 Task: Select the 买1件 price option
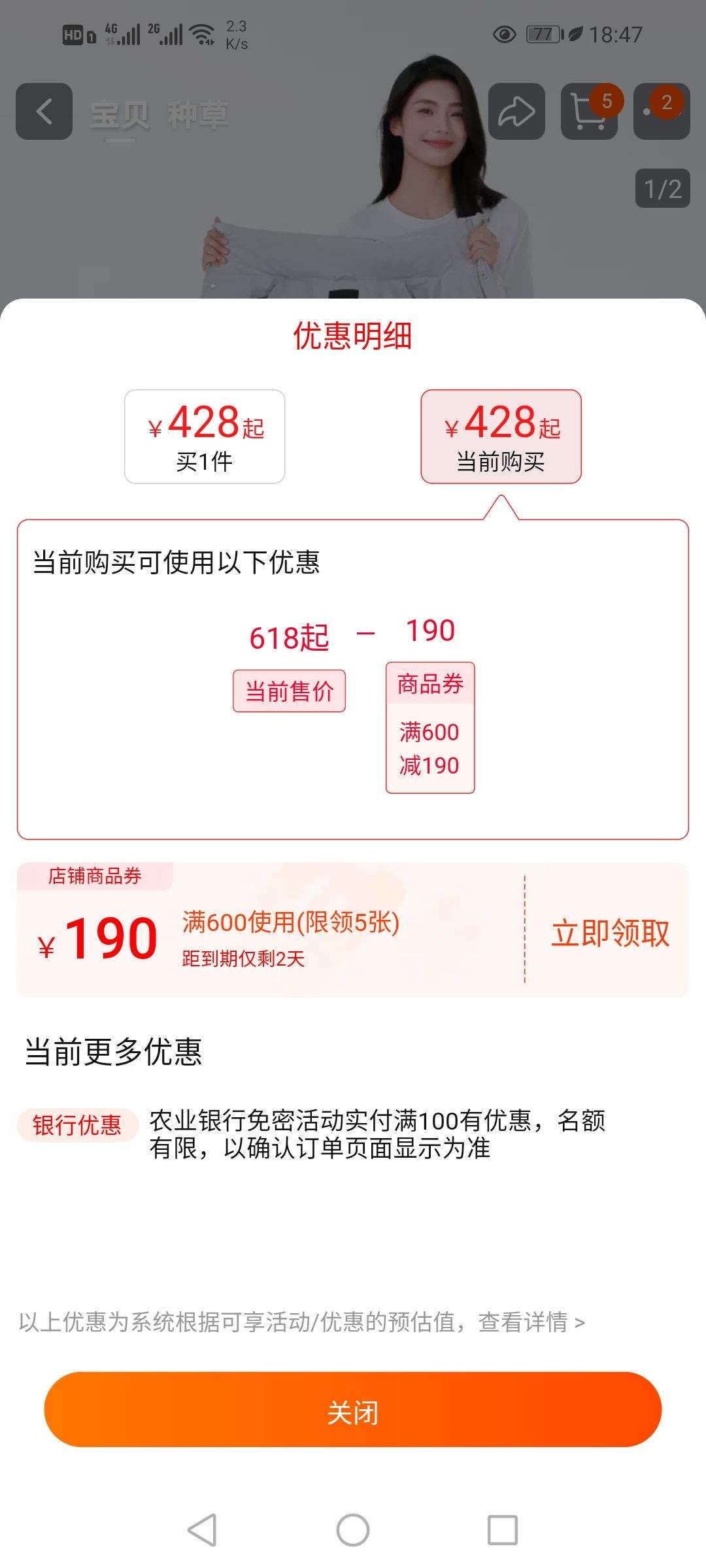tap(205, 434)
